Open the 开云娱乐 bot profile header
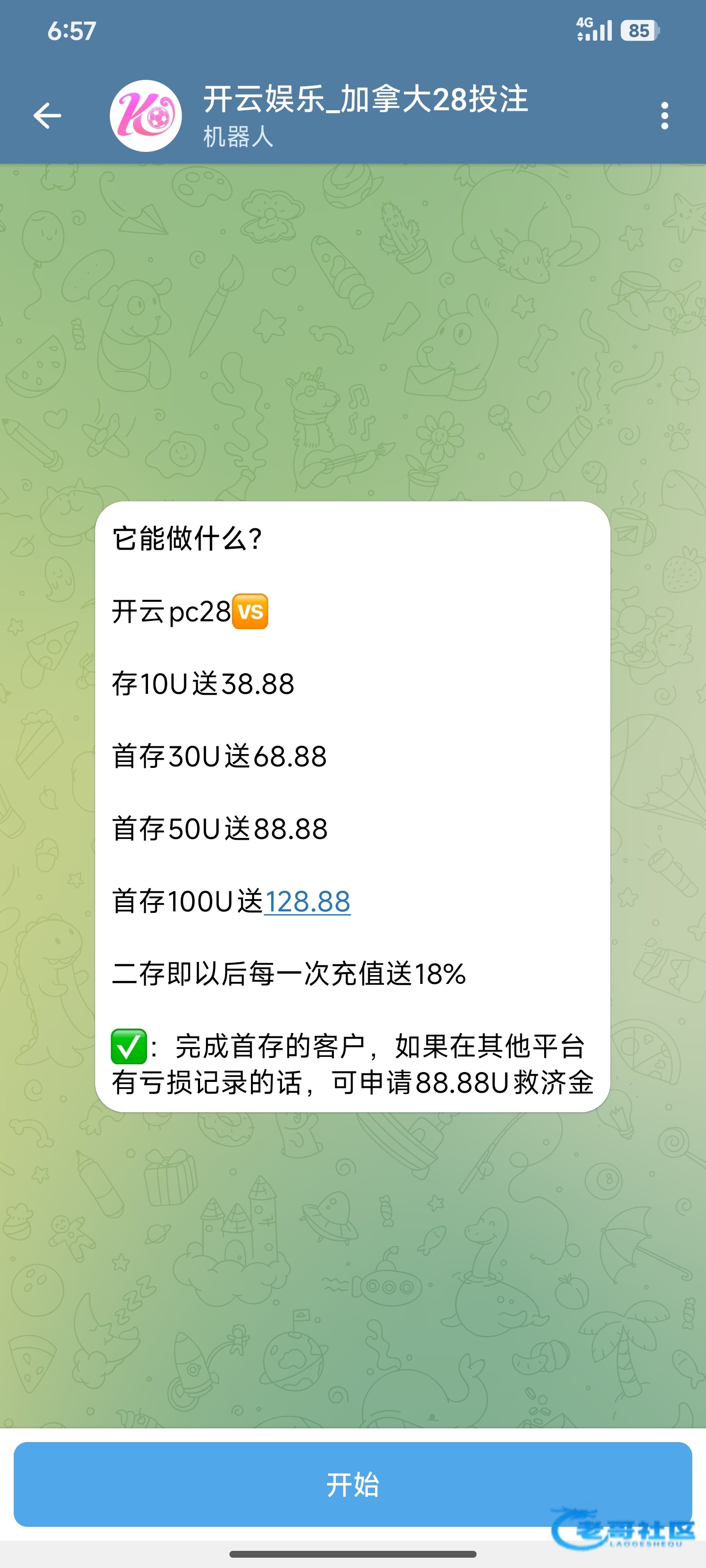Image resolution: width=706 pixels, height=1568 pixels. pos(364,115)
